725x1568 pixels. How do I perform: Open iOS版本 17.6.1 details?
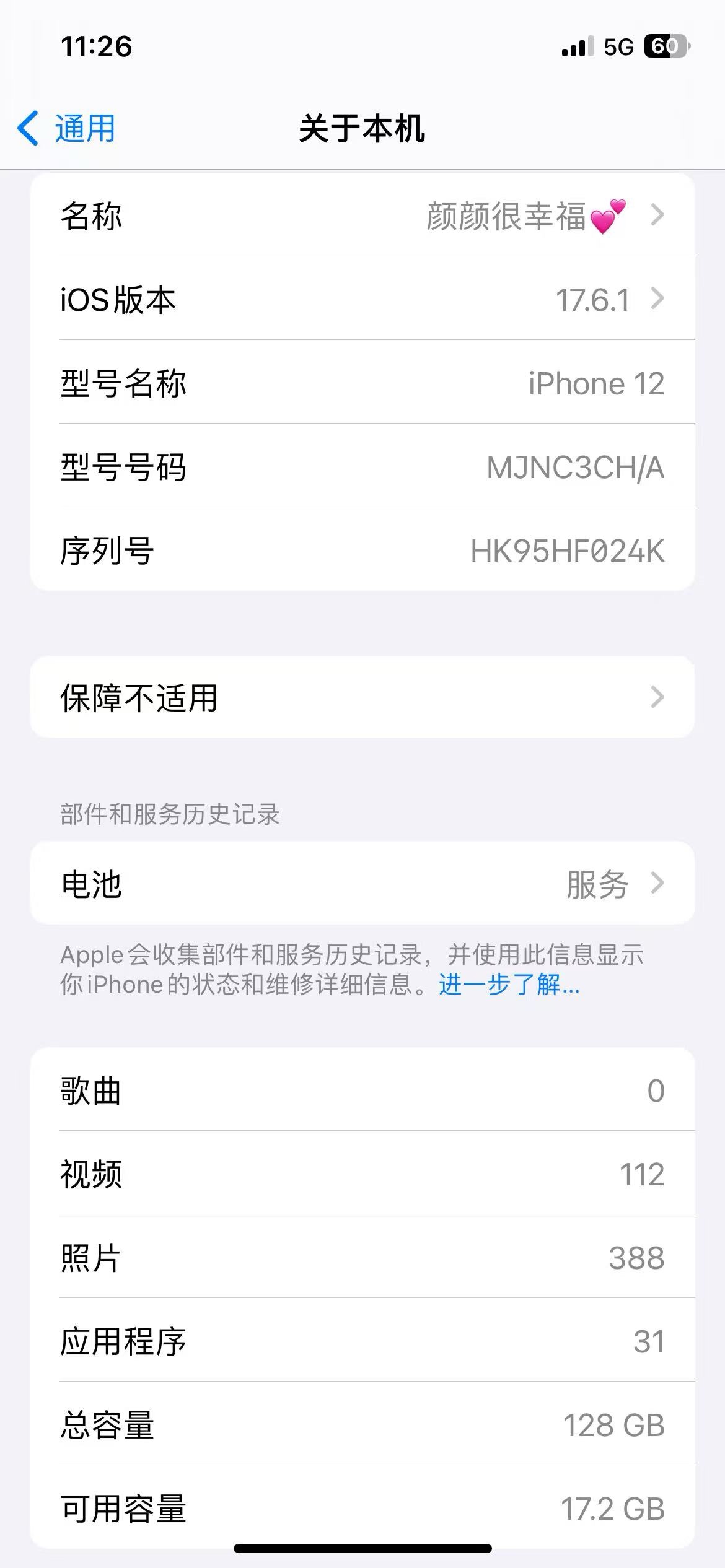point(362,298)
